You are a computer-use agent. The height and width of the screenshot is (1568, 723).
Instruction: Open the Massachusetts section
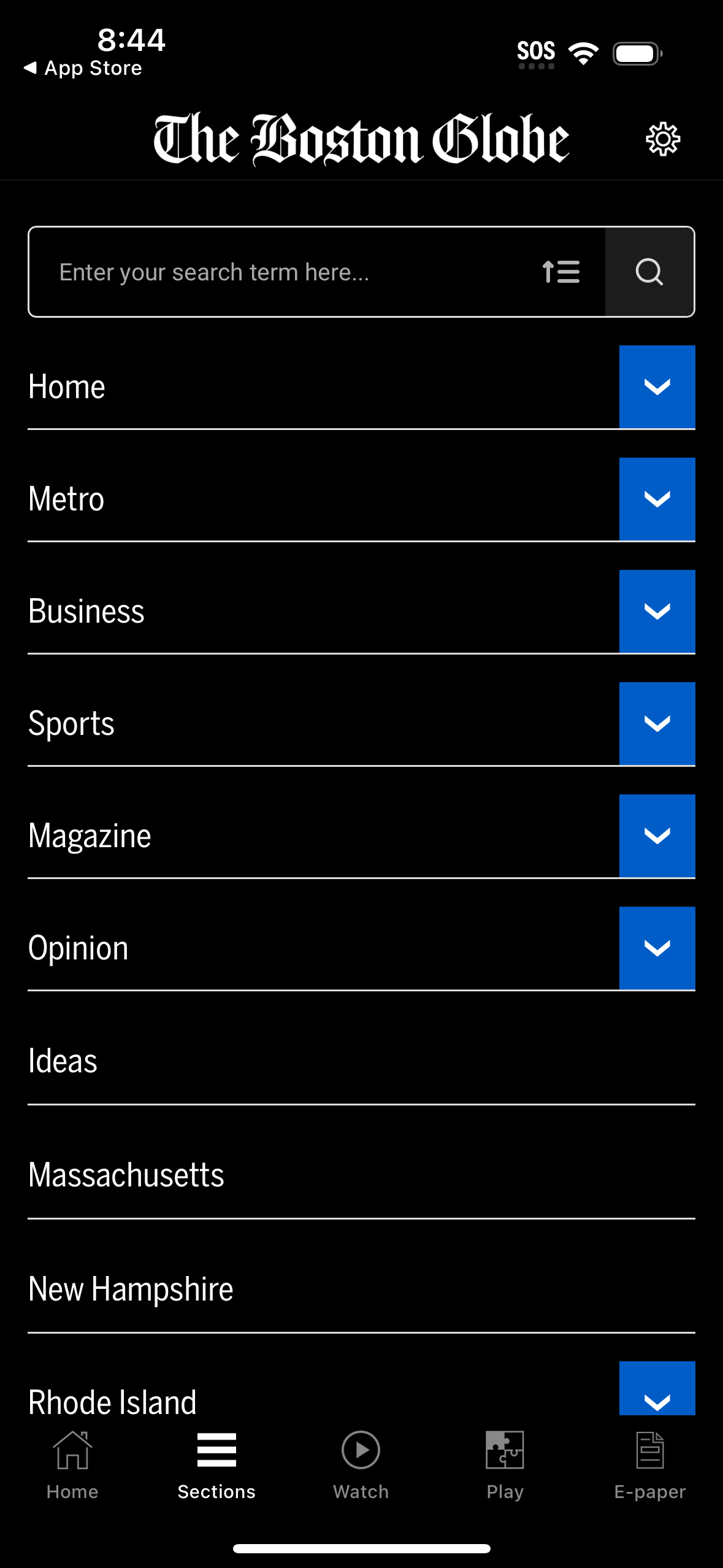click(126, 1174)
